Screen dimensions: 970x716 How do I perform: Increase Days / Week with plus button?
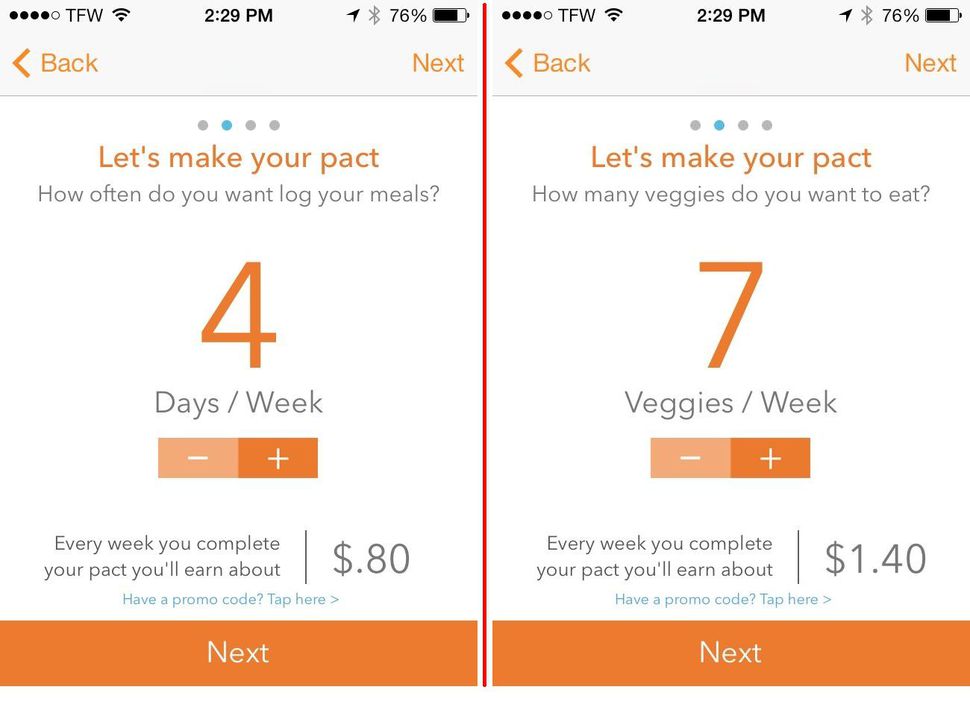pyautogui.click(x=278, y=458)
